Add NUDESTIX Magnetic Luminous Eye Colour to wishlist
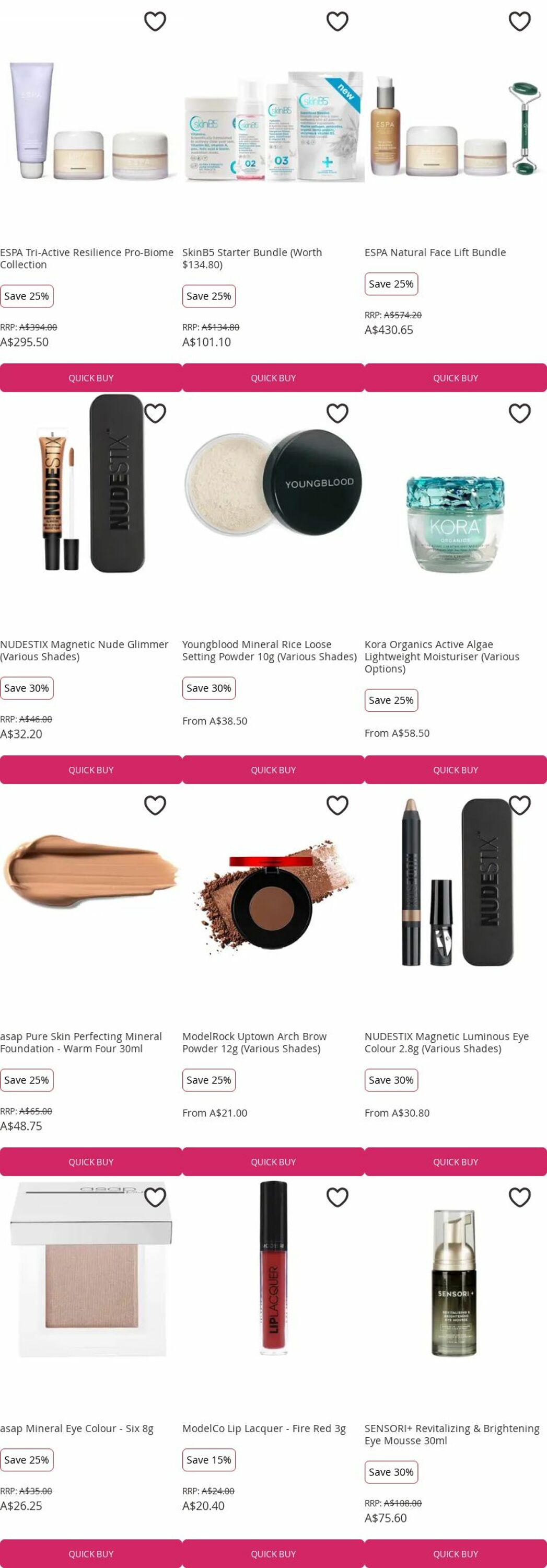The height and width of the screenshot is (1568, 547). pyautogui.click(x=519, y=805)
